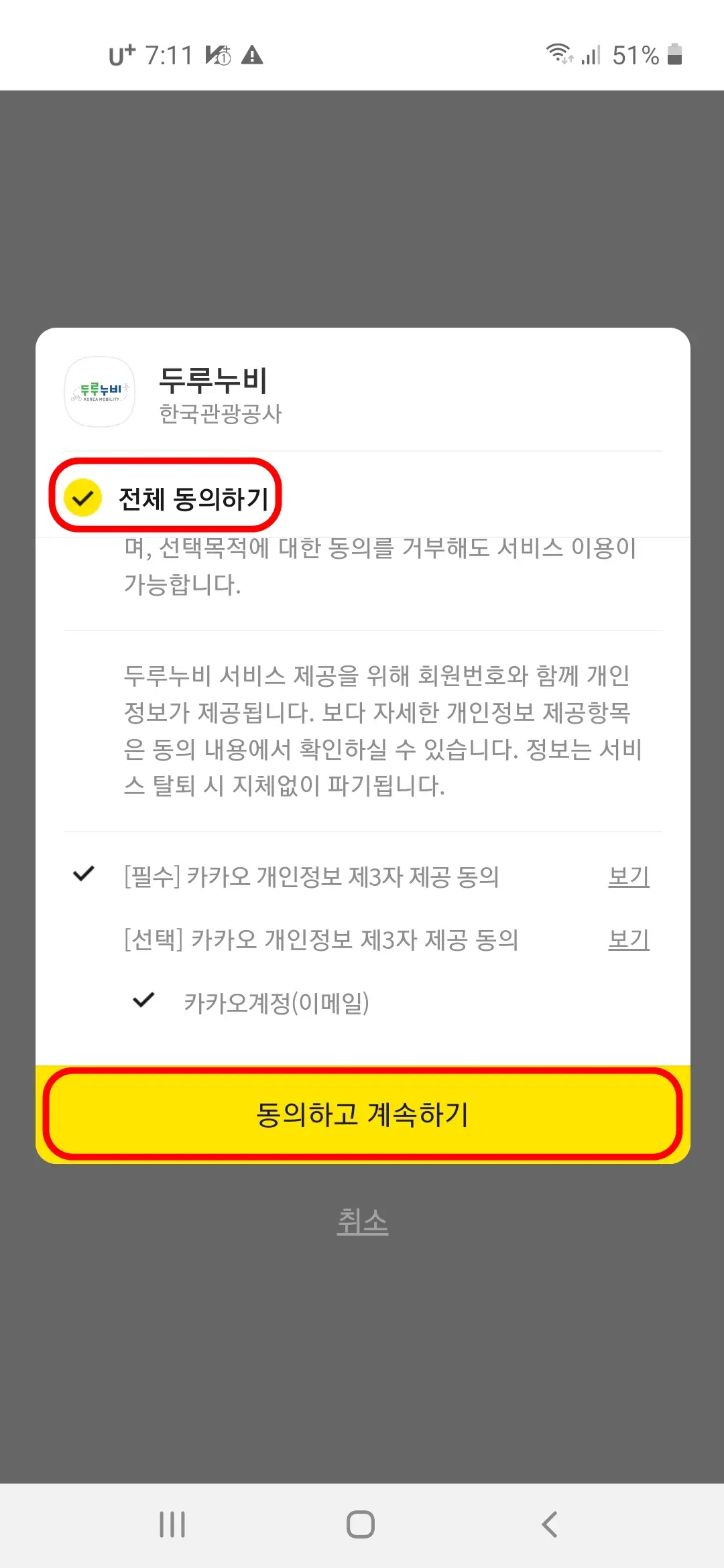The image size is (724, 1568).
Task: Tap the 51% battery percentage text
Action: coord(636,55)
